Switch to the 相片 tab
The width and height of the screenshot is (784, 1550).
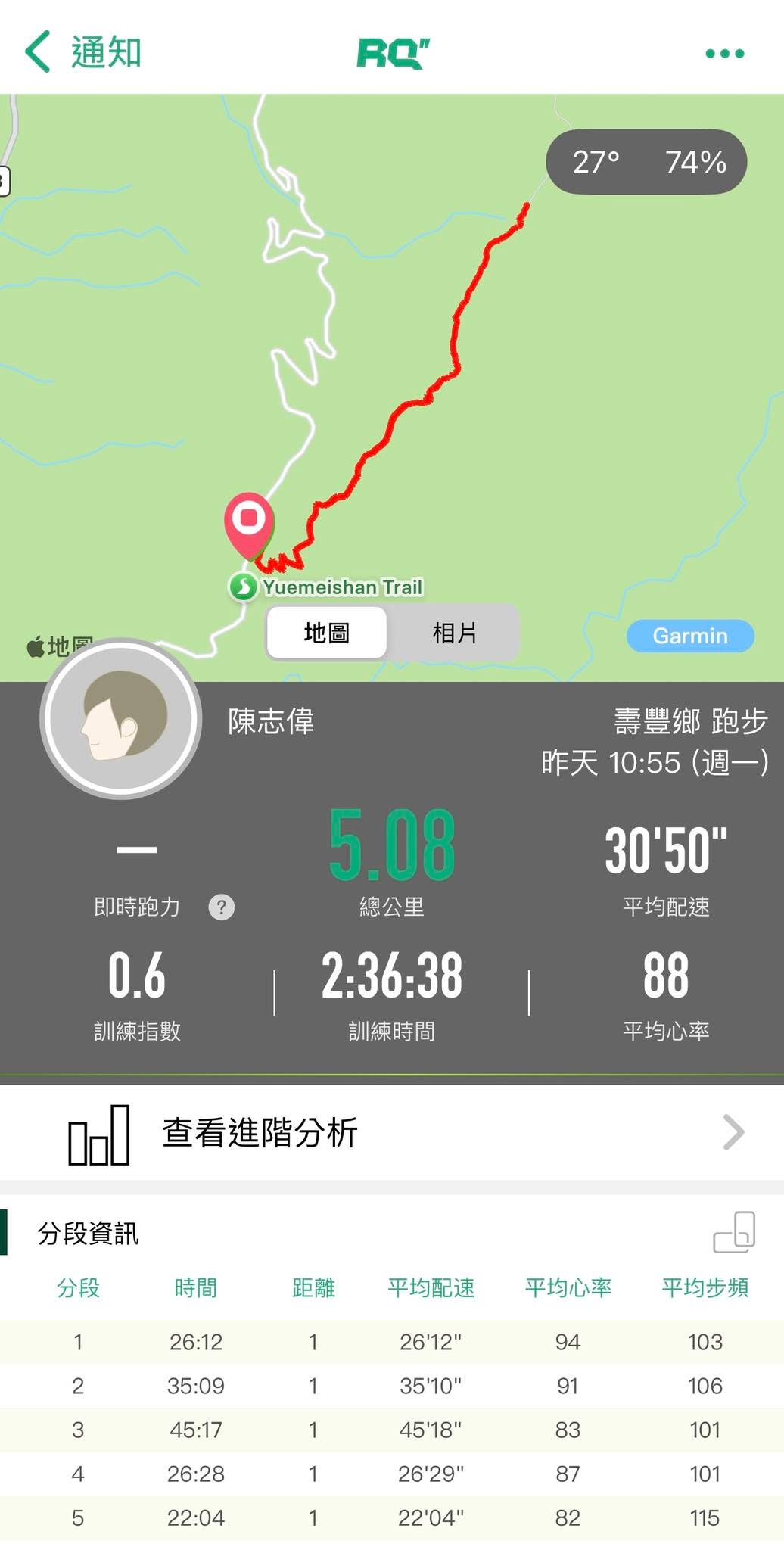pyautogui.click(x=454, y=633)
